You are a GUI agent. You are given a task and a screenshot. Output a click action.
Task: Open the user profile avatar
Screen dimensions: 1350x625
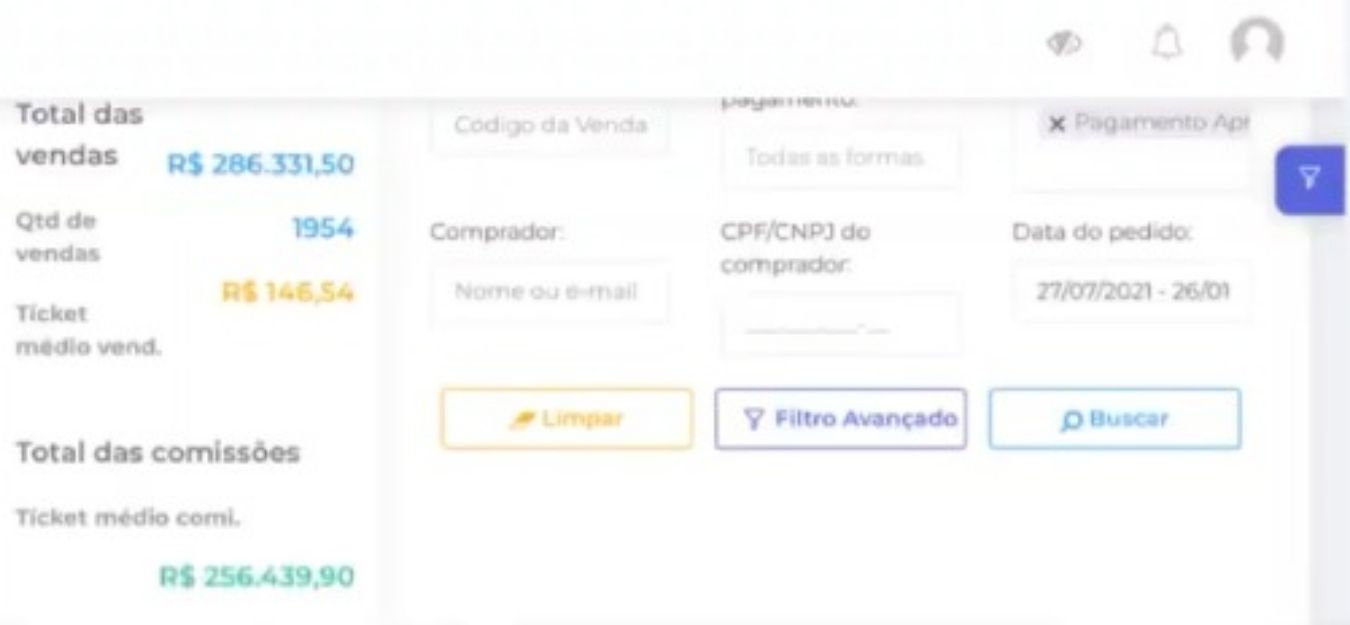(x=1257, y=44)
